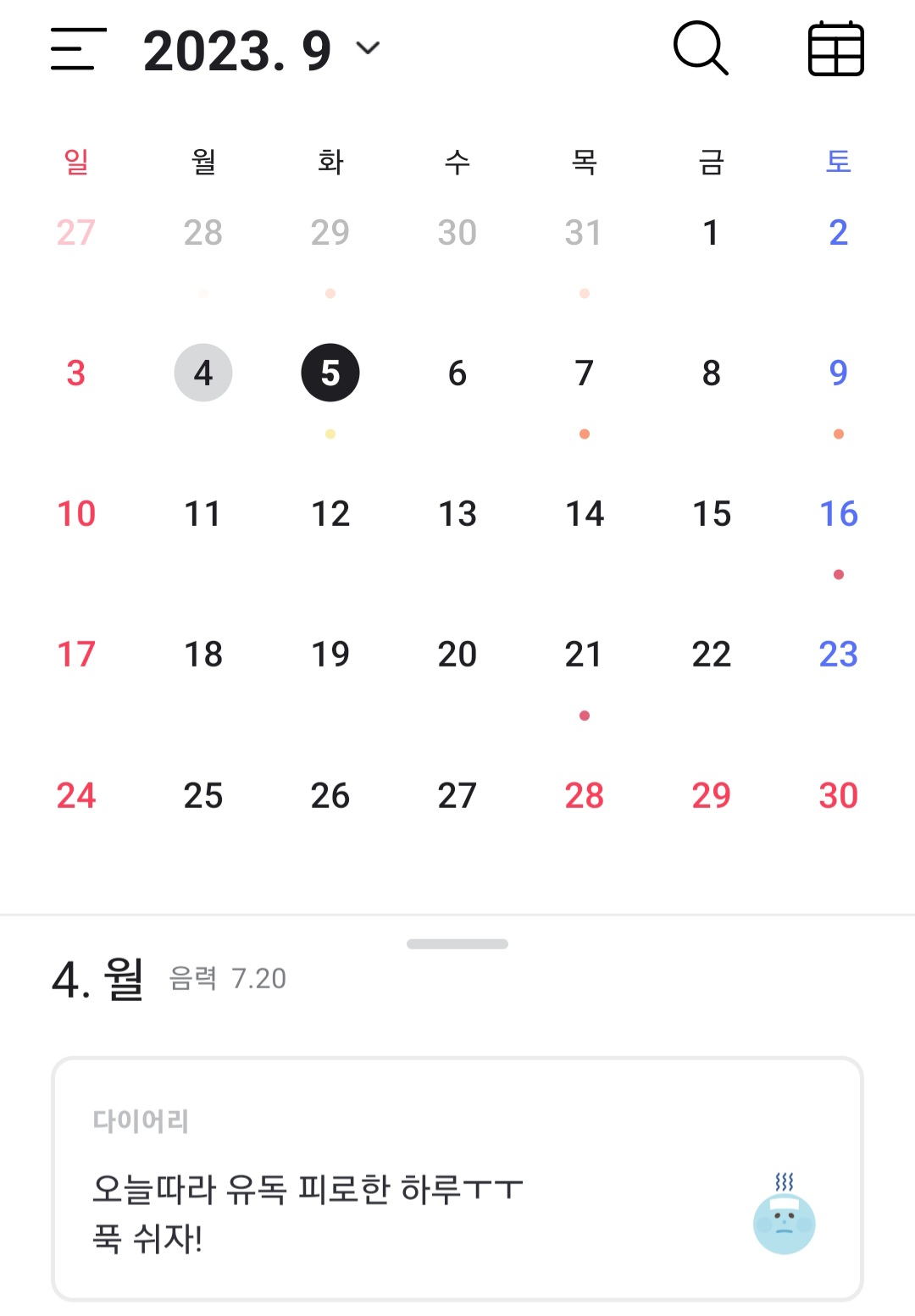Pick Sunday September 10
Screen dimensions: 915x1316
click(76, 514)
